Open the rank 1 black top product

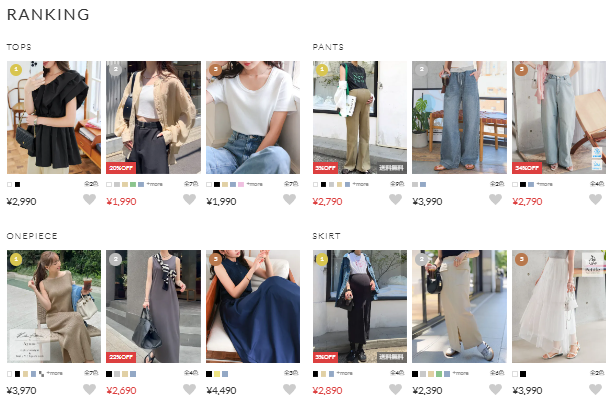pos(53,117)
